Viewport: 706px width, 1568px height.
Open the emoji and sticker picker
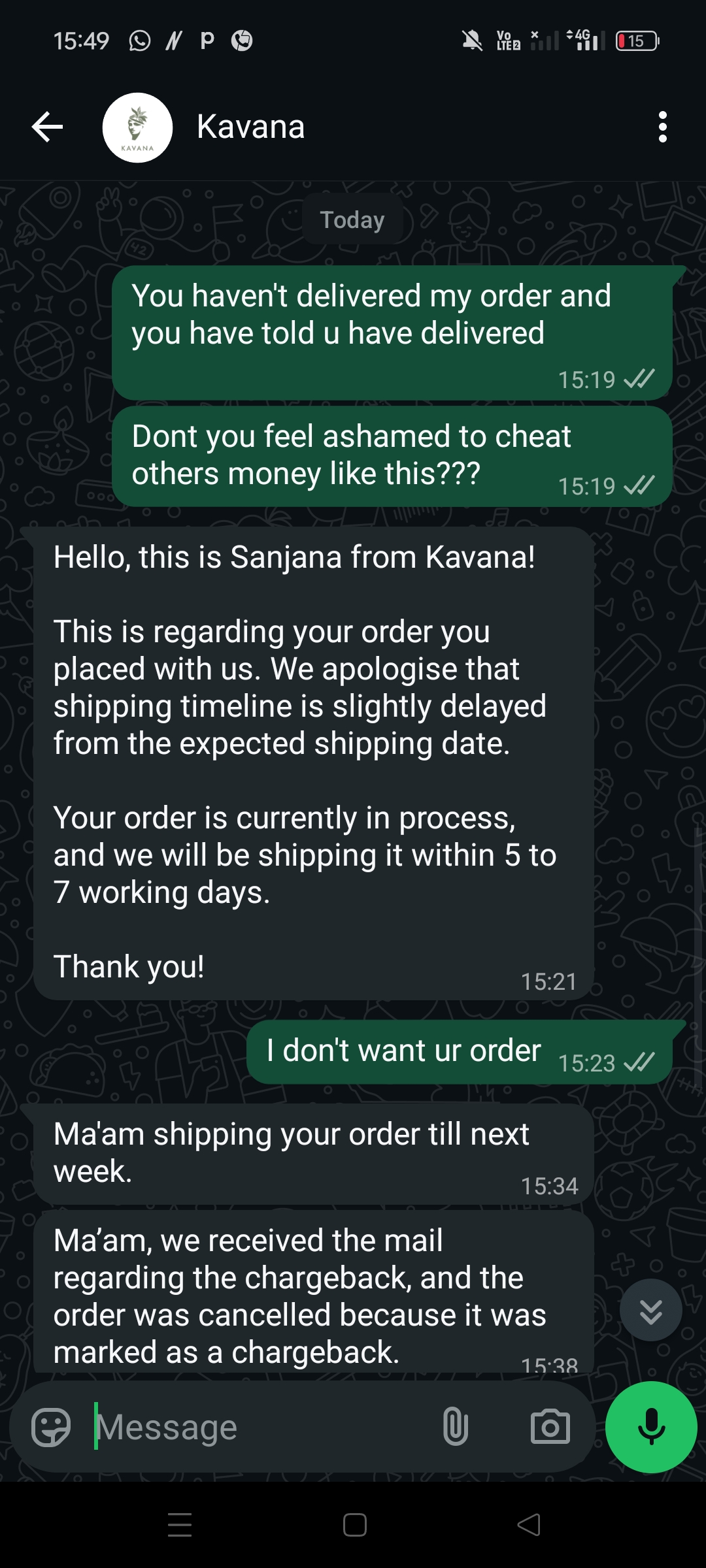click(x=51, y=1428)
